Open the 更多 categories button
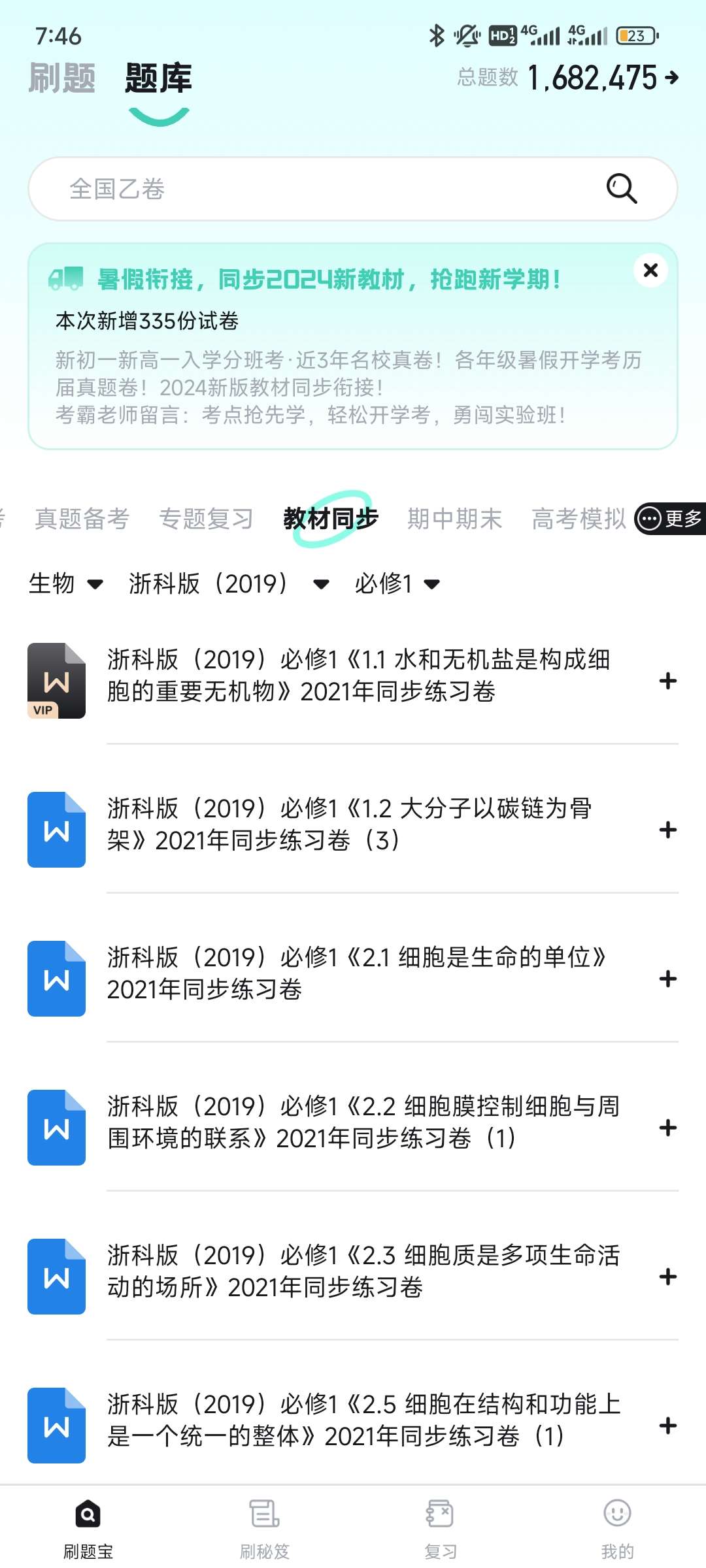This screenshot has height=1568, width=706. pyautogui.click(x=671, y=519)
